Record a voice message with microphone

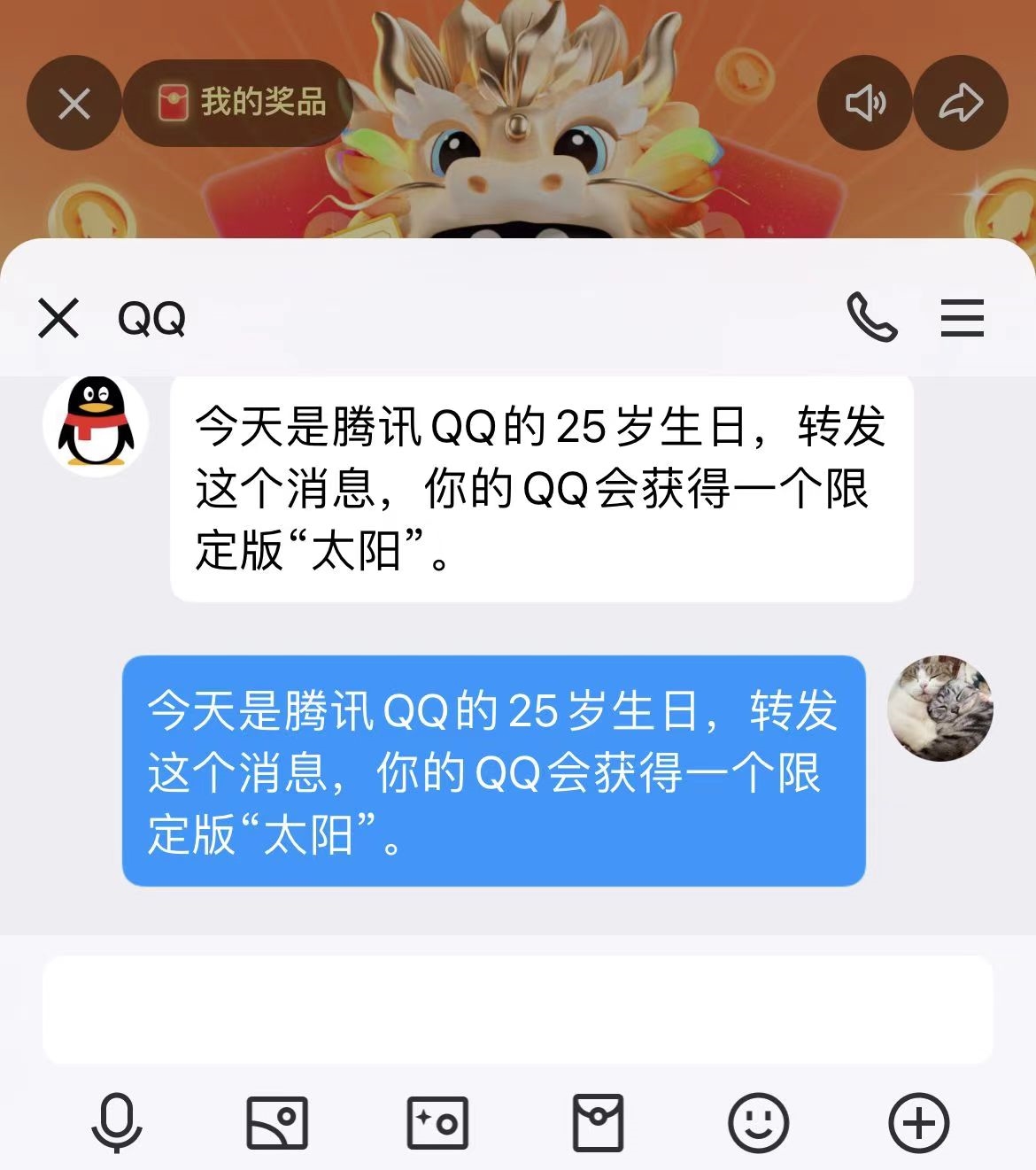point(116,1123)
